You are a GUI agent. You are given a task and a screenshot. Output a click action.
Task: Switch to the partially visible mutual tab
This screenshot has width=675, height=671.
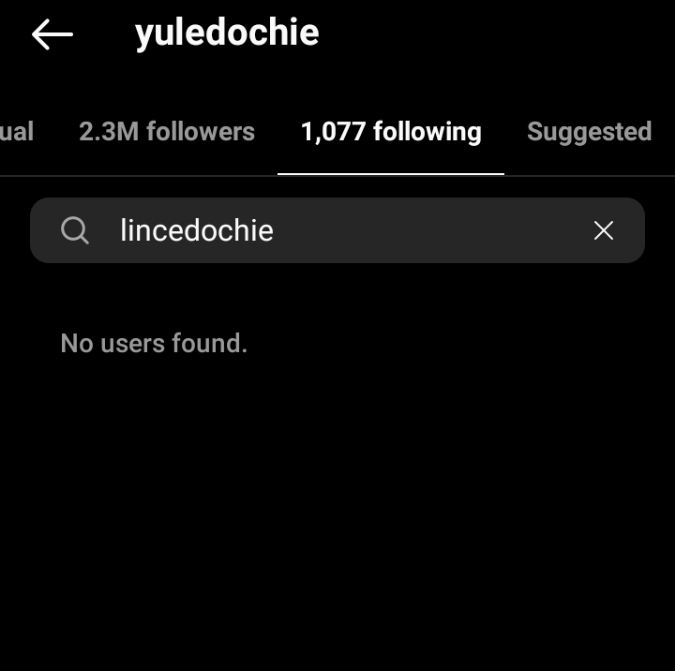pyautogui.click(x=17, y=132)
